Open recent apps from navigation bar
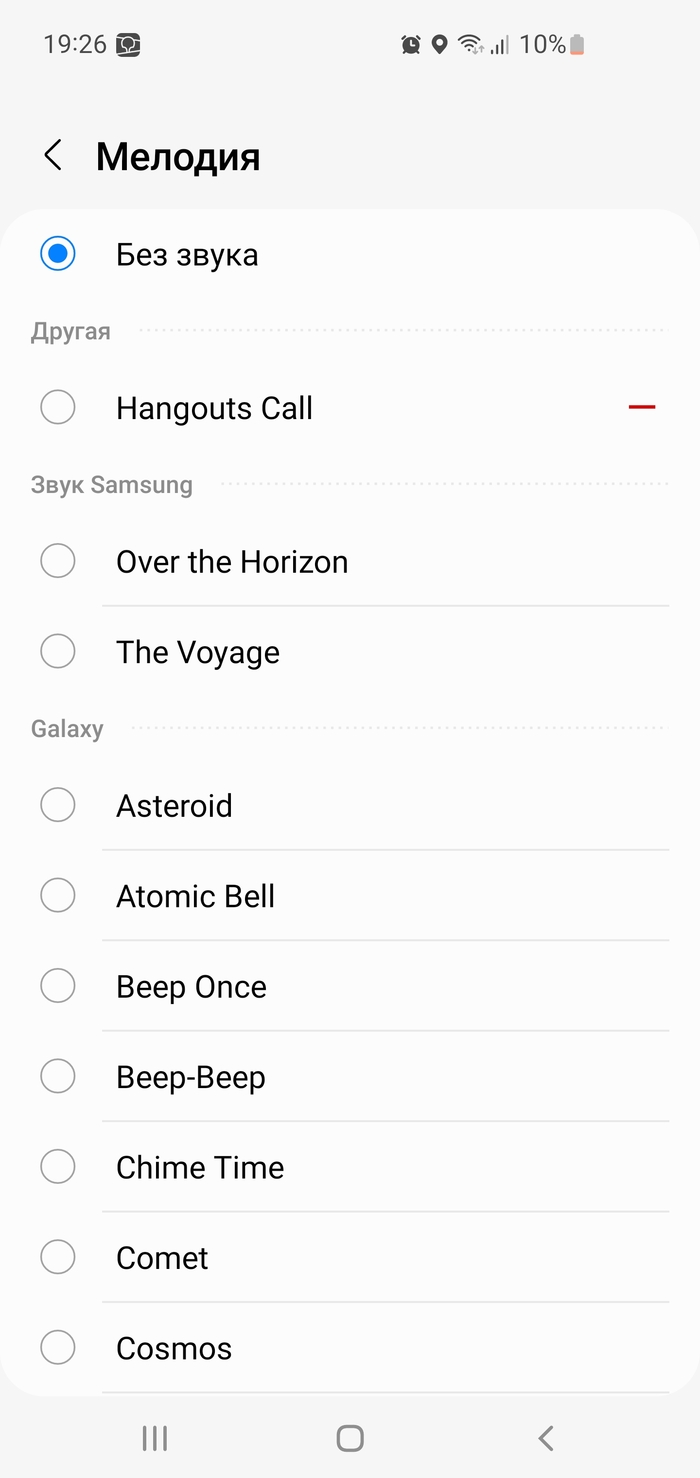Screen dimensions: 700x1478 [x=155, y=1438]
